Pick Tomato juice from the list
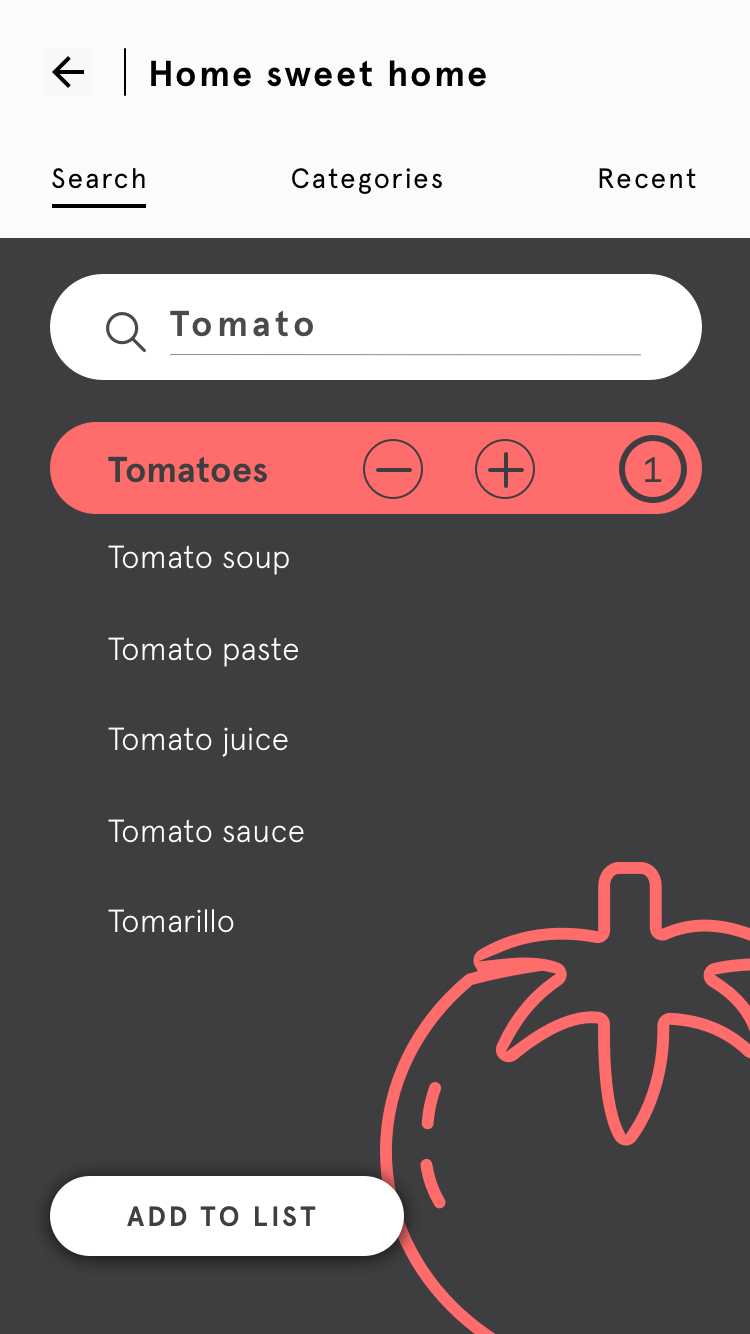 [x=198, y=740]
